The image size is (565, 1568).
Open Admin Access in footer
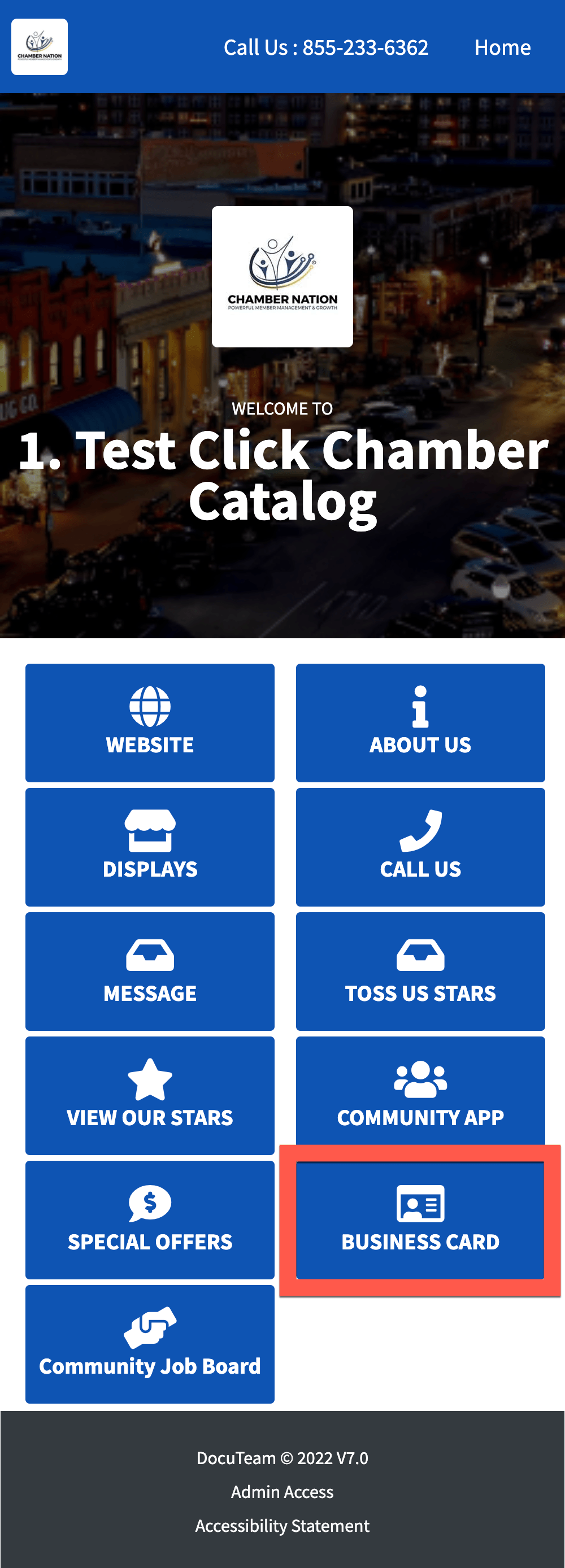tap(282, 1492)
